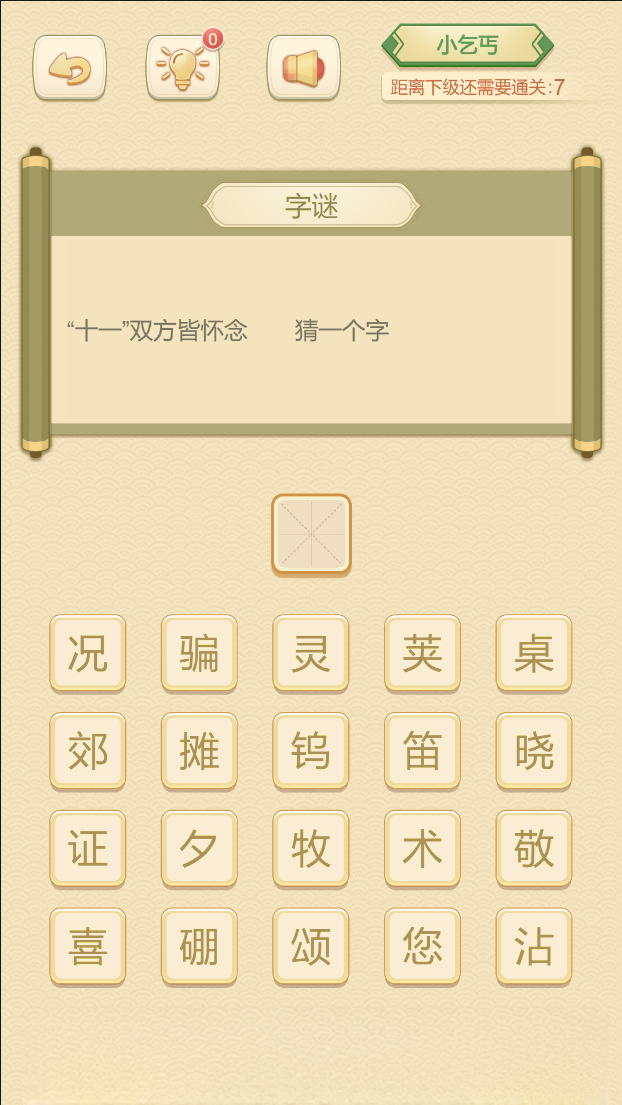Go back with the return arrow
The width and height of the screenshot is (622, 1105).
(x=70, y=68)
